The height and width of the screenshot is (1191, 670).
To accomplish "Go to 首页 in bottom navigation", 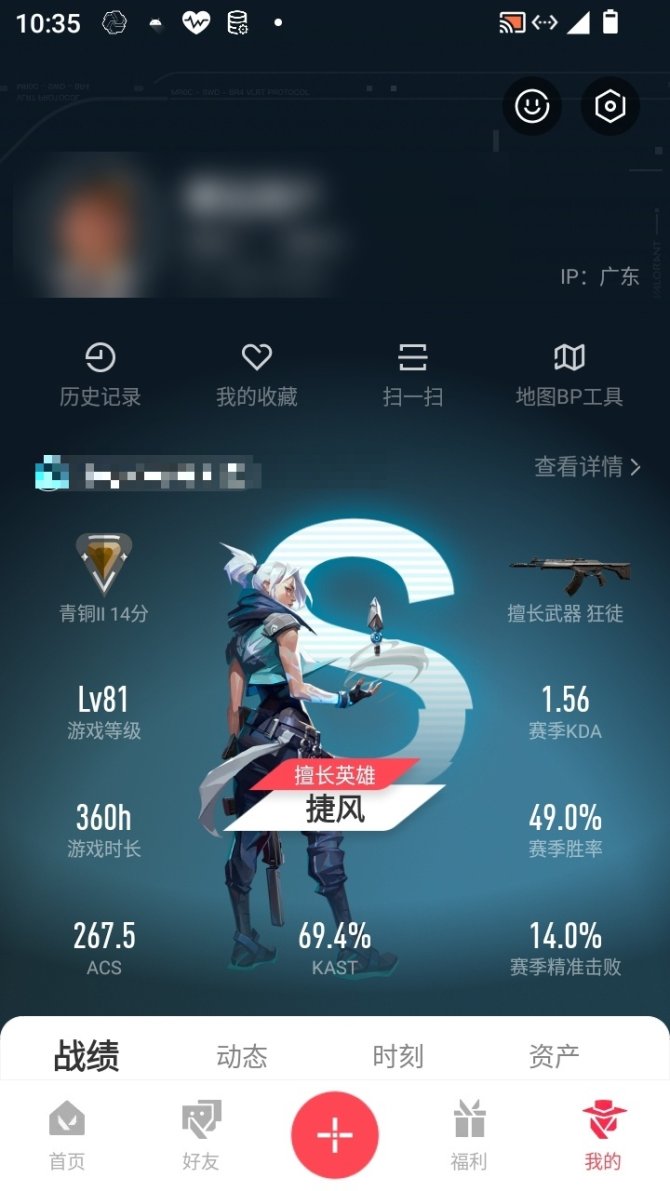I will 67,1135.
